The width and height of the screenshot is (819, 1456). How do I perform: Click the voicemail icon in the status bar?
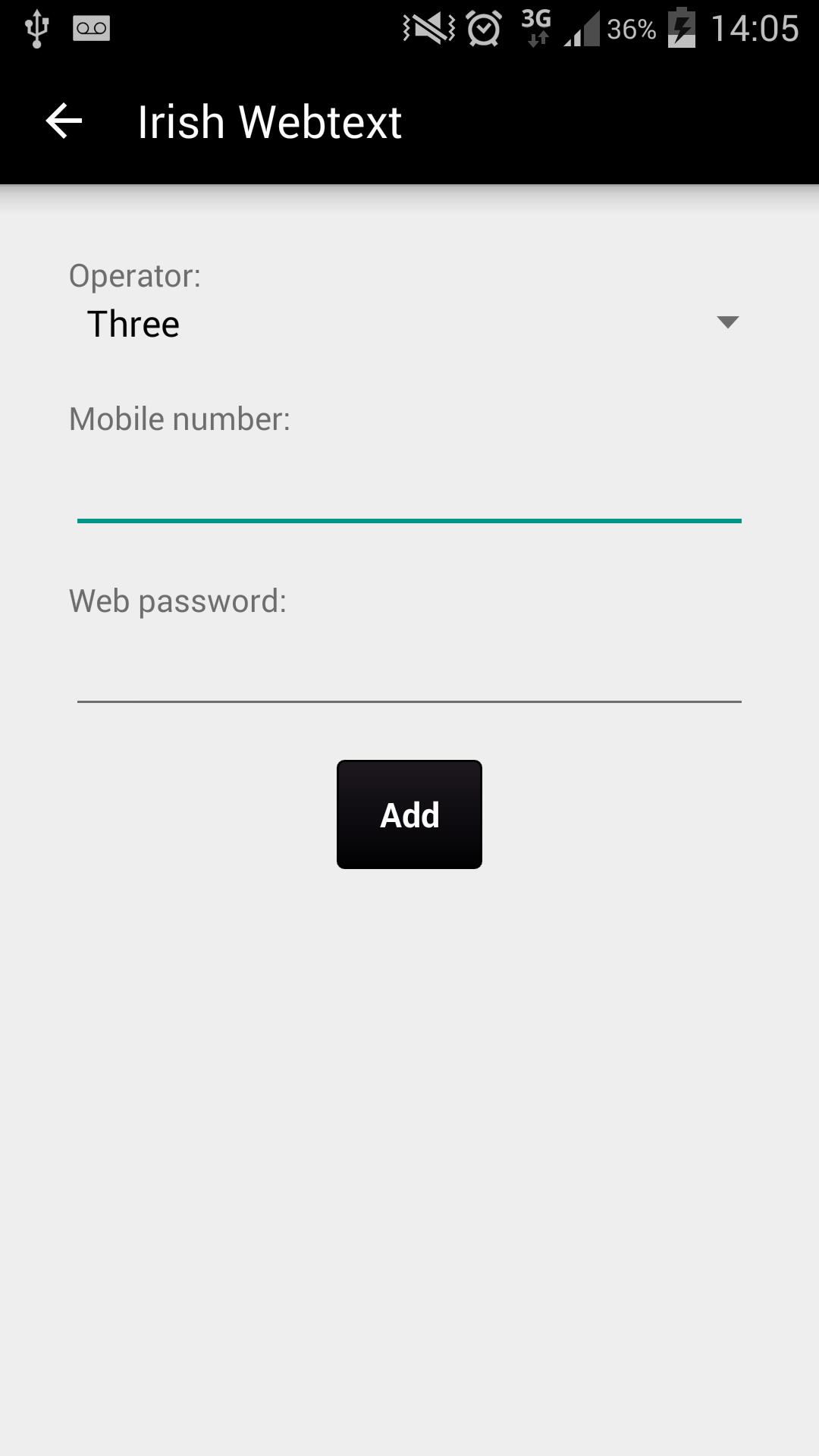(90, 29)
